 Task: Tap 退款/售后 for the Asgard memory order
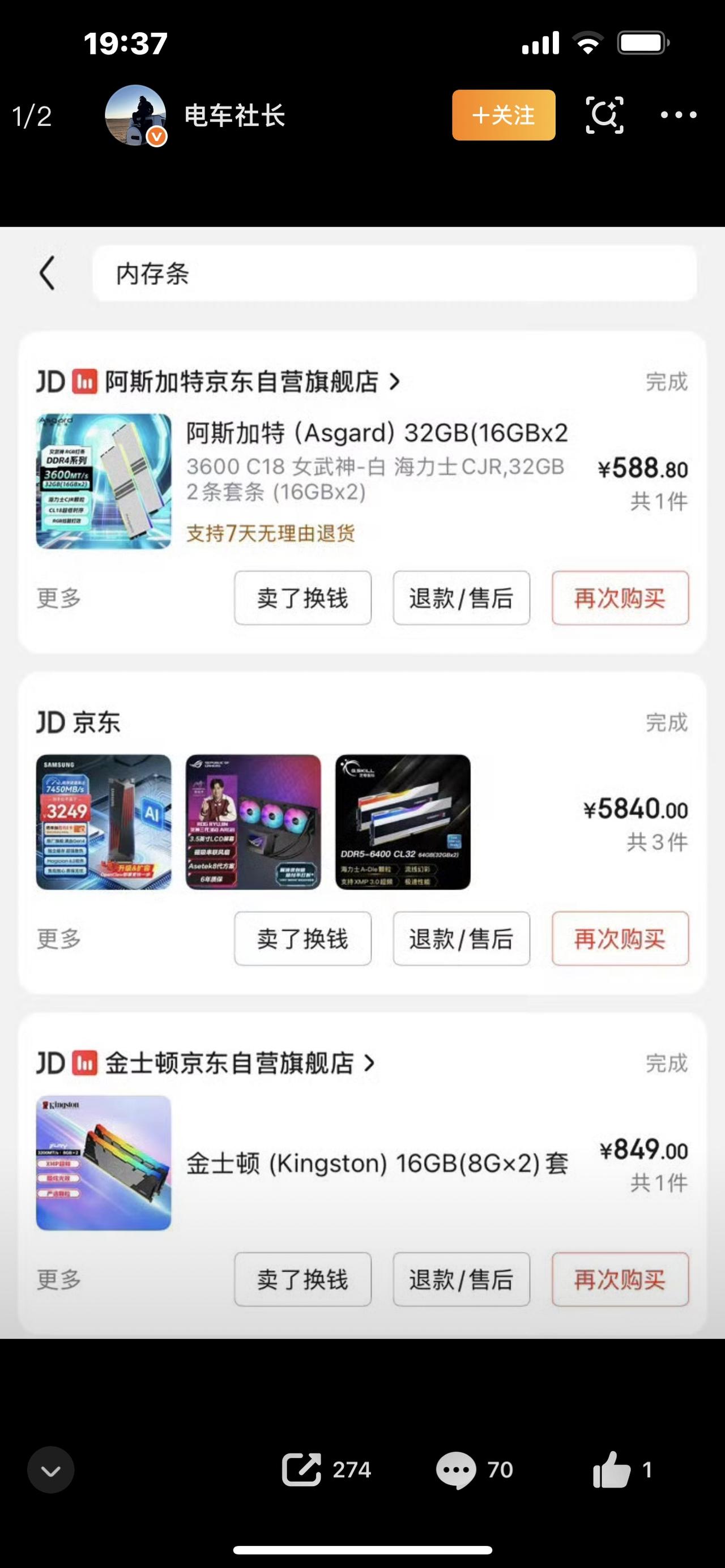(461, 598)
